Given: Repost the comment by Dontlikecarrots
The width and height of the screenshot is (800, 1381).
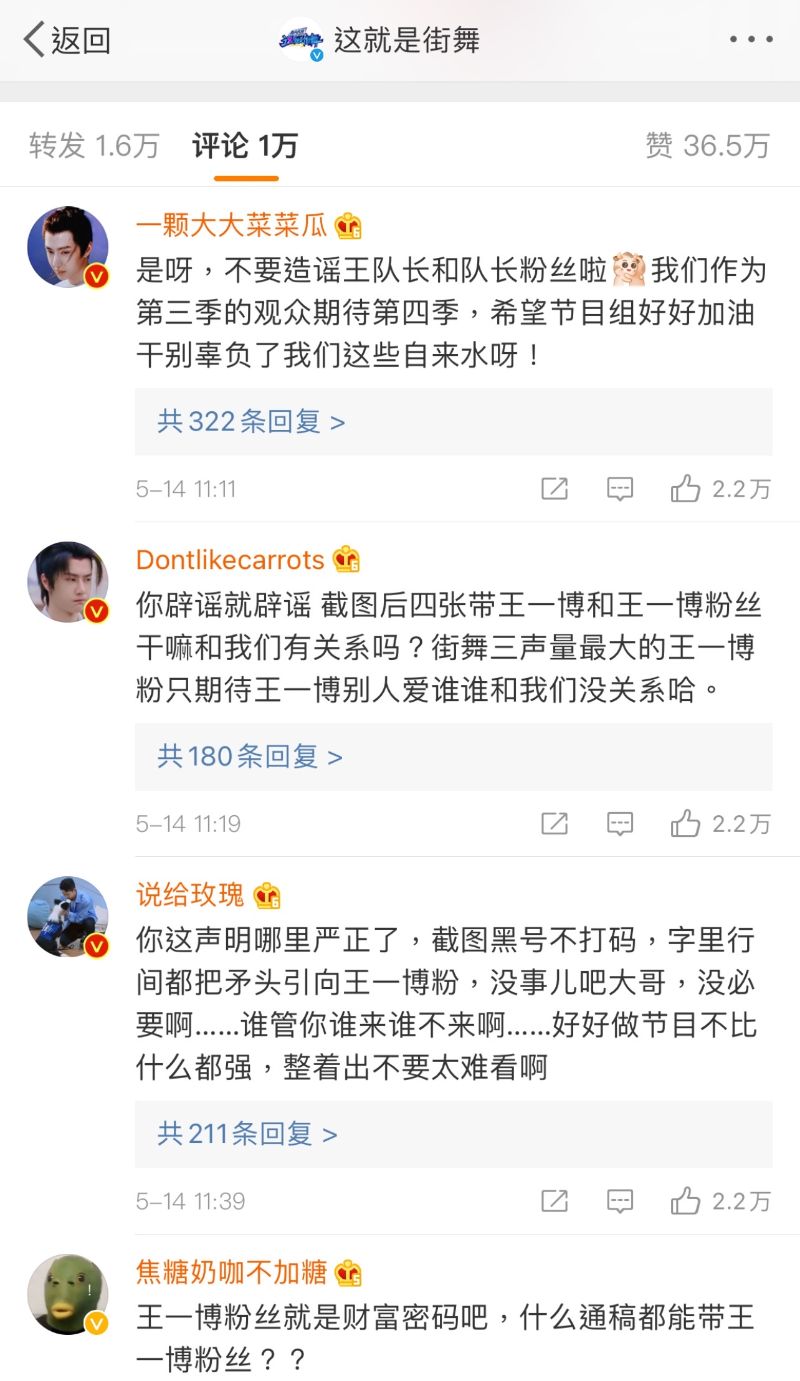Looking at the screenshot, I should coord(554,824).
